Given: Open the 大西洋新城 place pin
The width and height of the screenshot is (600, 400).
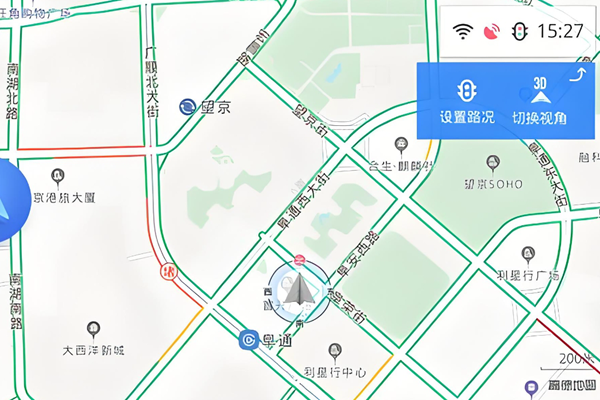Looking at the screenshot, I should pos(93,328).
